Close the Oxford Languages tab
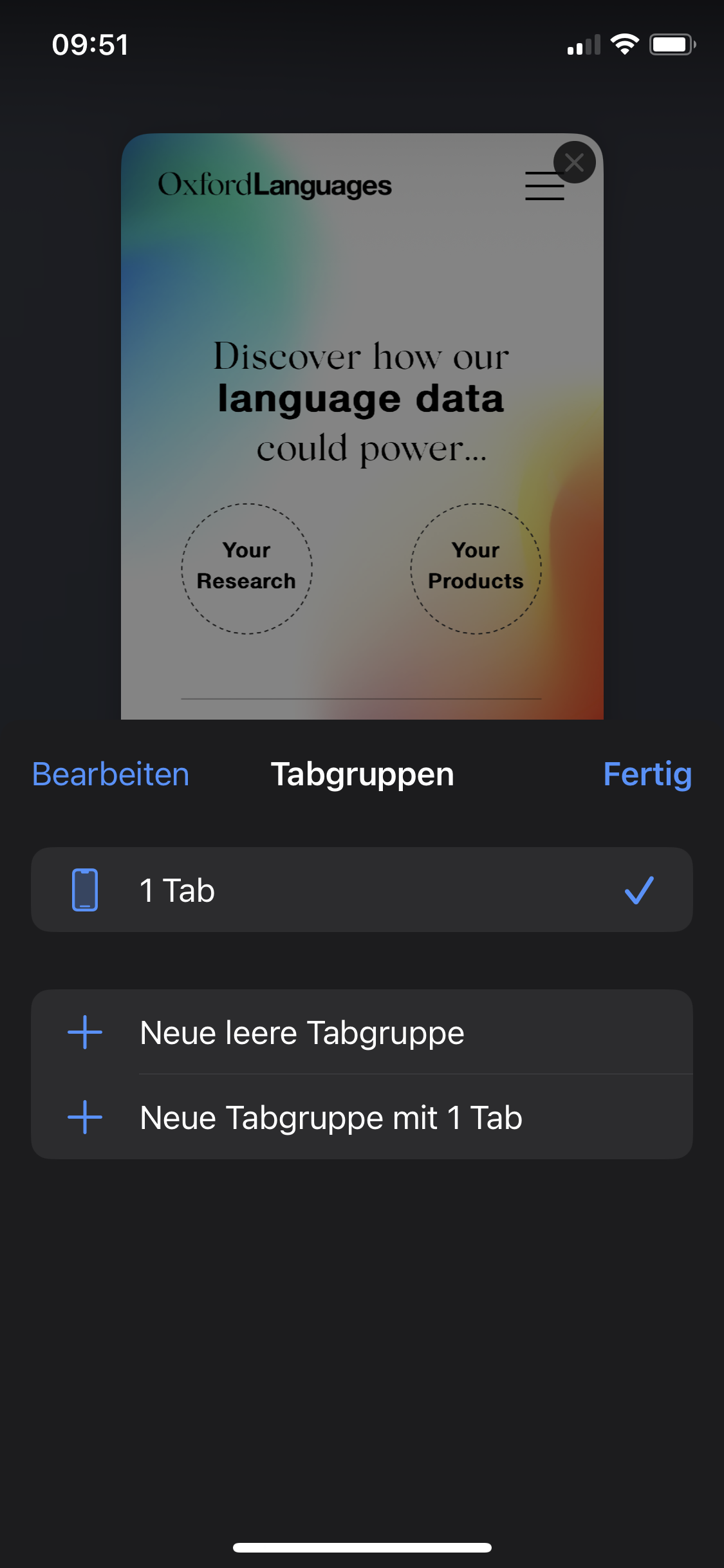Viewport: 724px width, 1568px height. coord(574,162)
